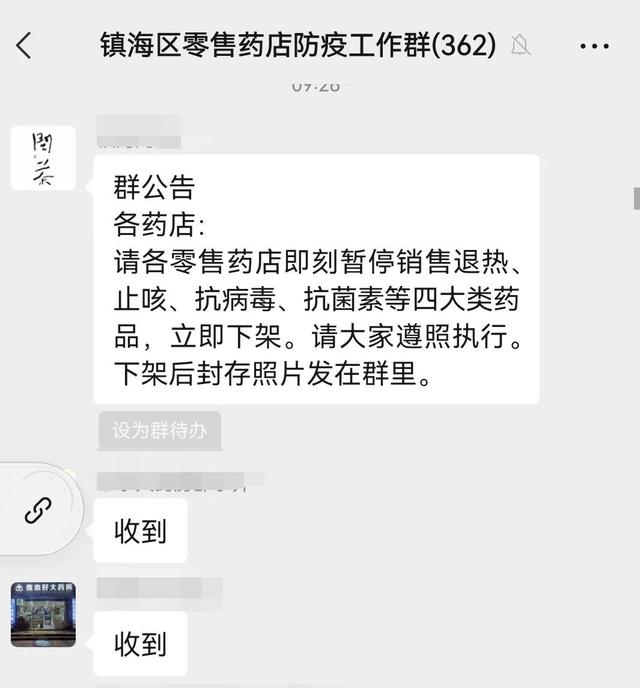This screenshot has height=688, width=640.
Task: Go back from the group chat
Action: pos(25,45)
